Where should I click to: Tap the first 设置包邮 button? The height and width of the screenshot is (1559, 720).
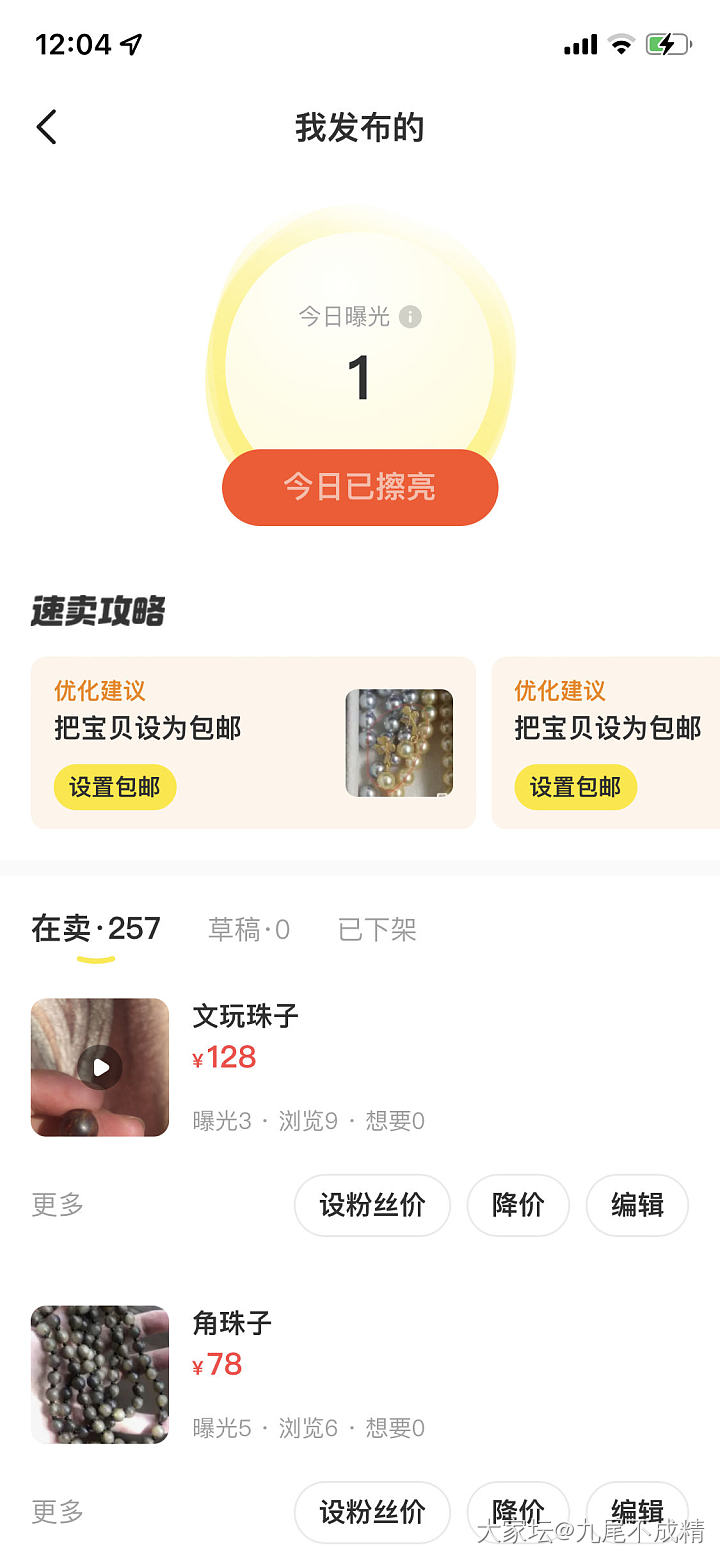pyautogui.click(x=115, y=787)
